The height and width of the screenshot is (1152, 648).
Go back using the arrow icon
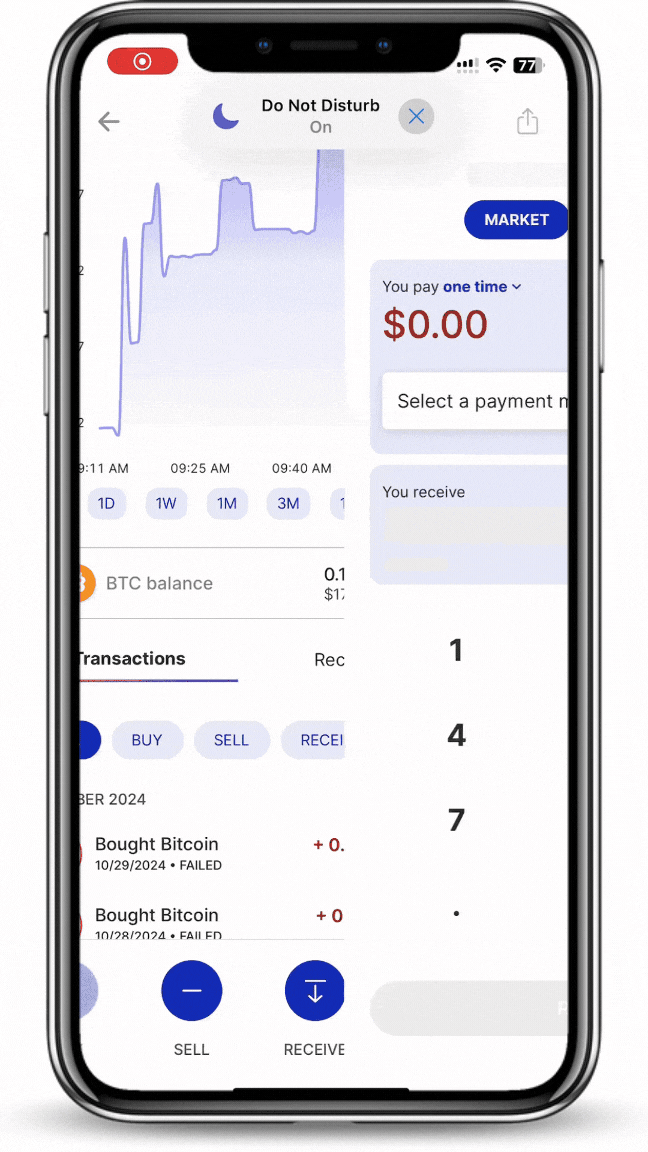108,122
